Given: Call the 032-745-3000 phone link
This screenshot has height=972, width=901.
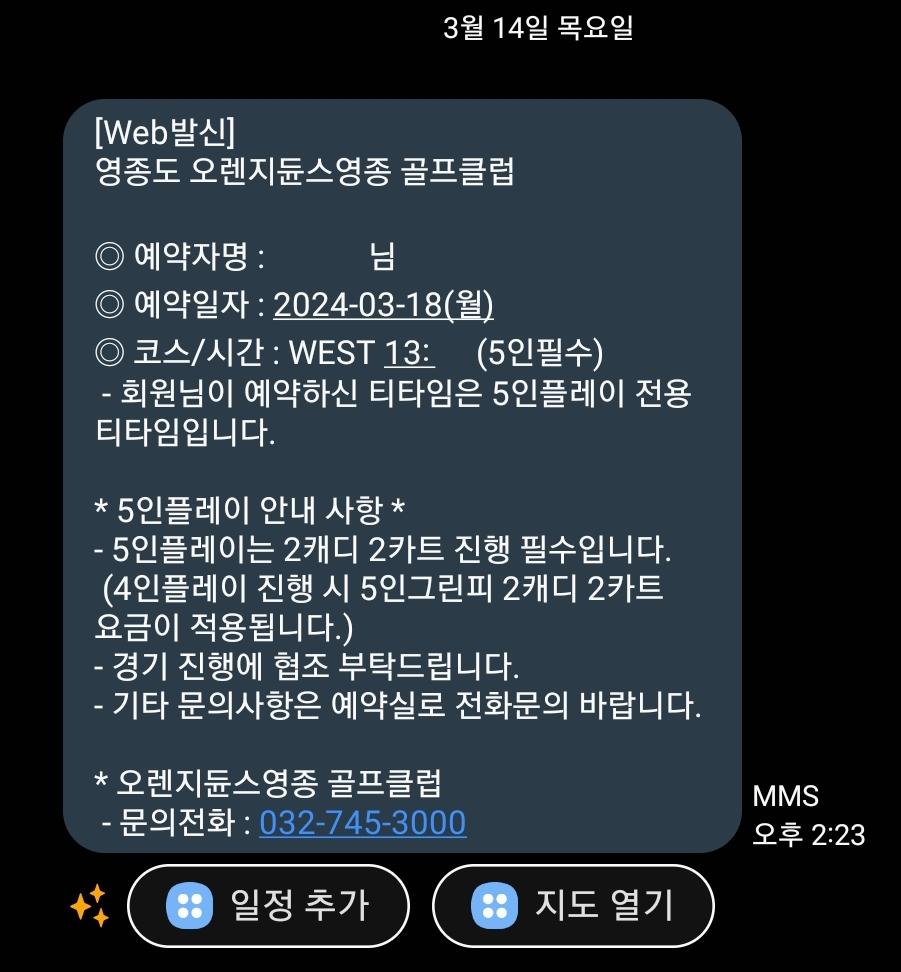Looking at the screenshot, I should click(x=362, y=822).
